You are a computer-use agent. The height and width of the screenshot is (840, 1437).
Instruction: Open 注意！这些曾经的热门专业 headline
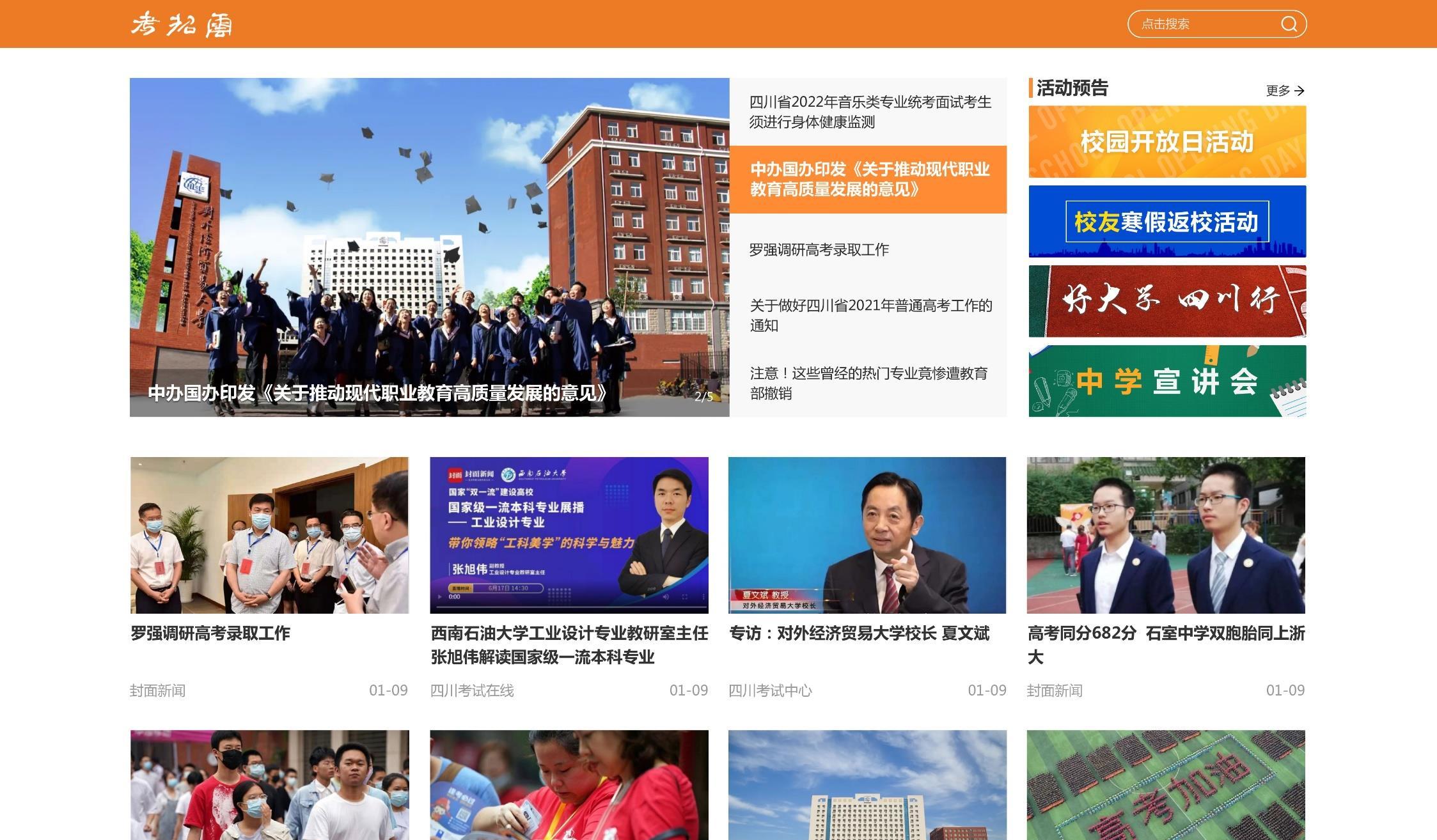point(868,383)
